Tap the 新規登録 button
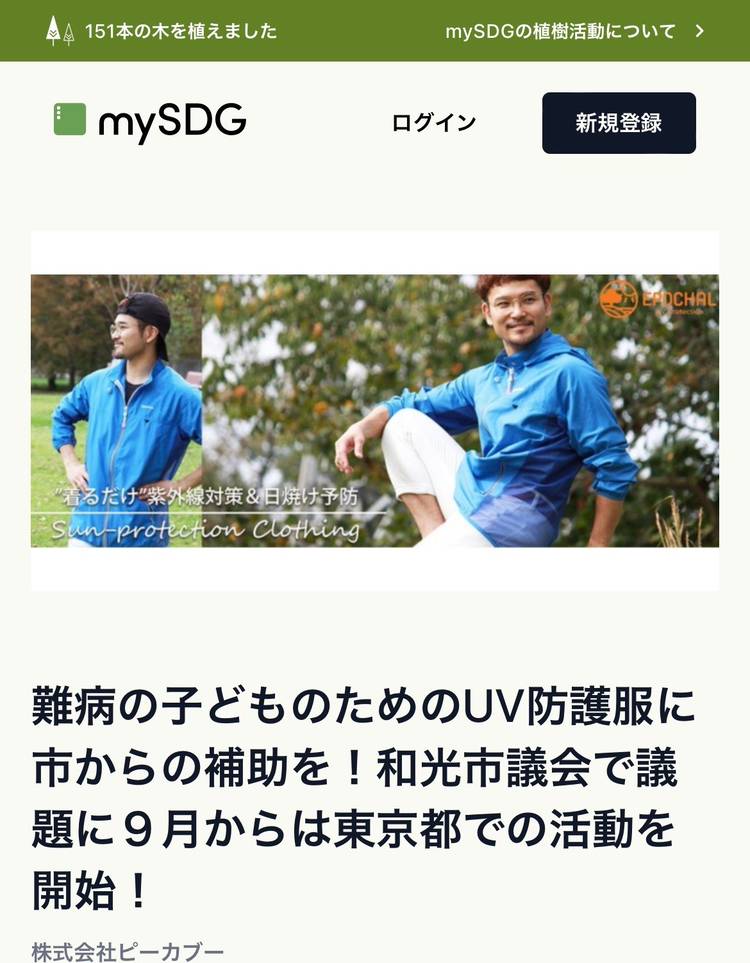Screen dimensions: 750x963 click(x=618, y=123)
